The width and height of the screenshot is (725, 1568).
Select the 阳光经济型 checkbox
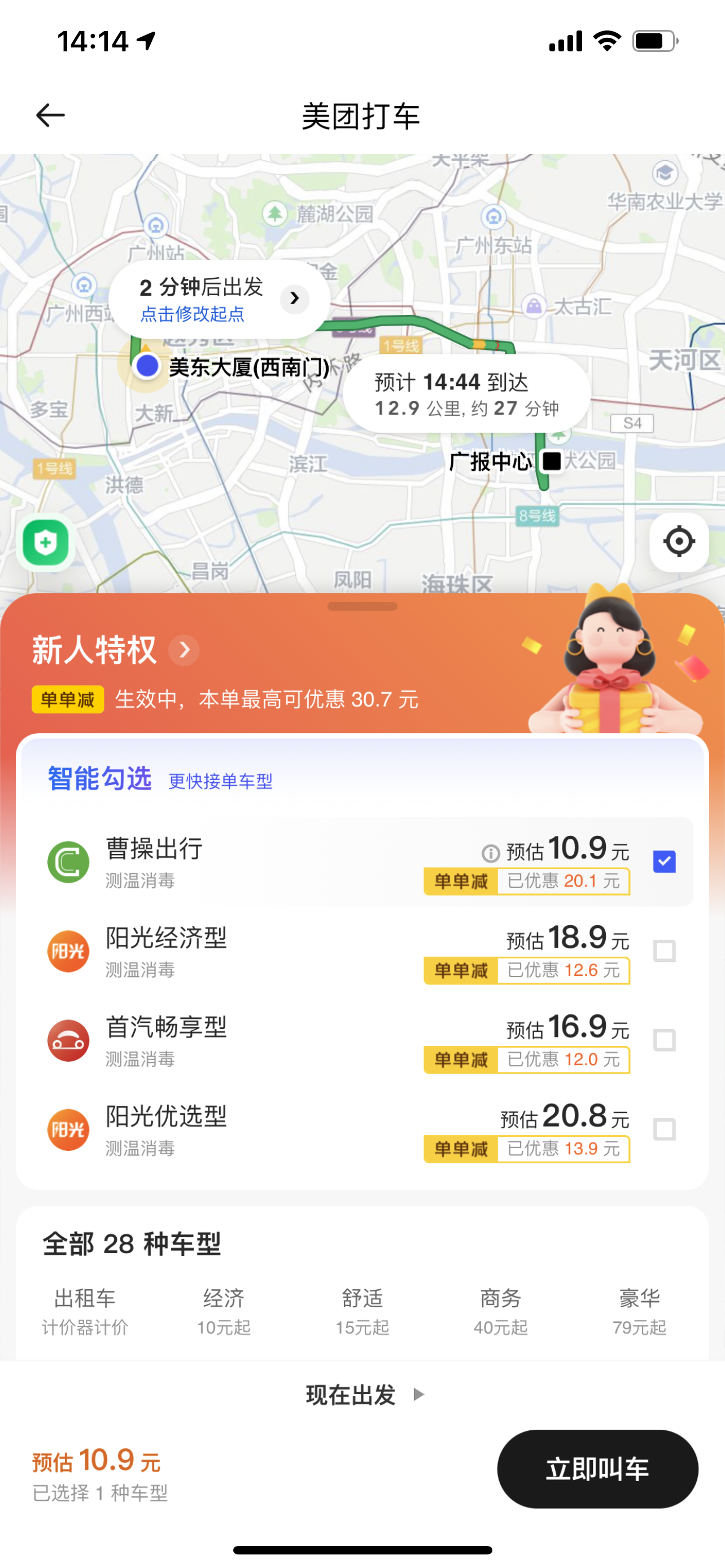(664, 951)
